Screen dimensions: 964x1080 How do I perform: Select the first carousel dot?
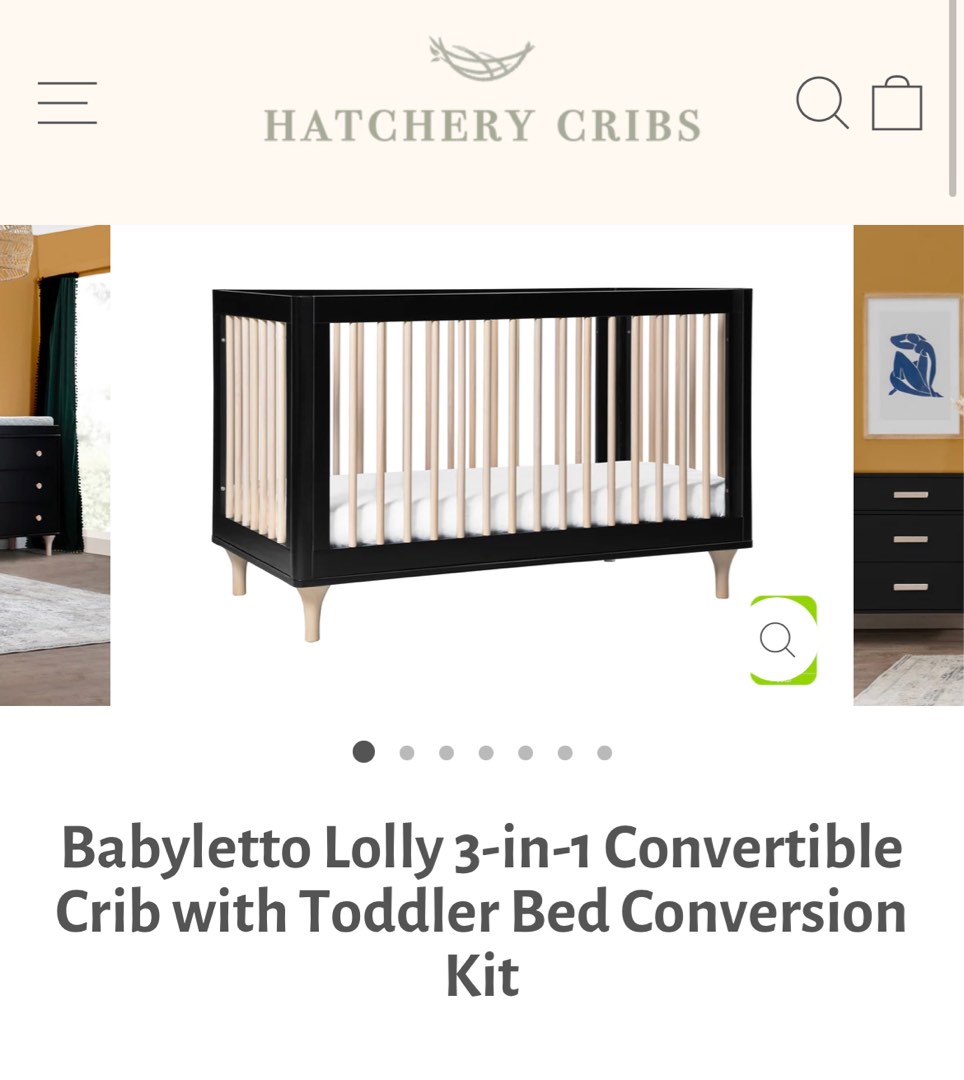pyautogui.click(x=364, y=751)
